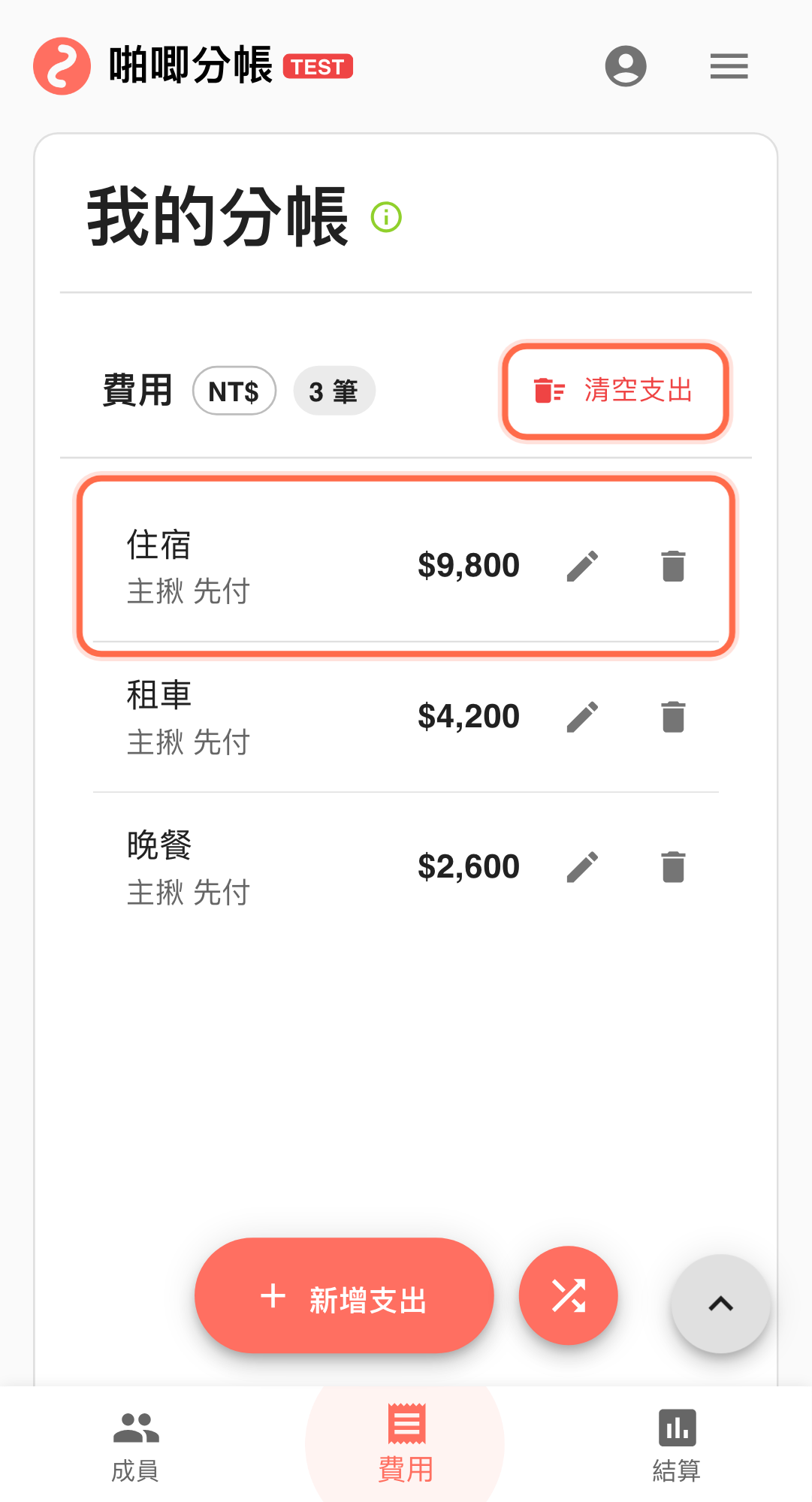Click the 3 筆 expense counter badge
This screenshot has height=1502, width=812.
pyautogui.click(x=334, y=391)
